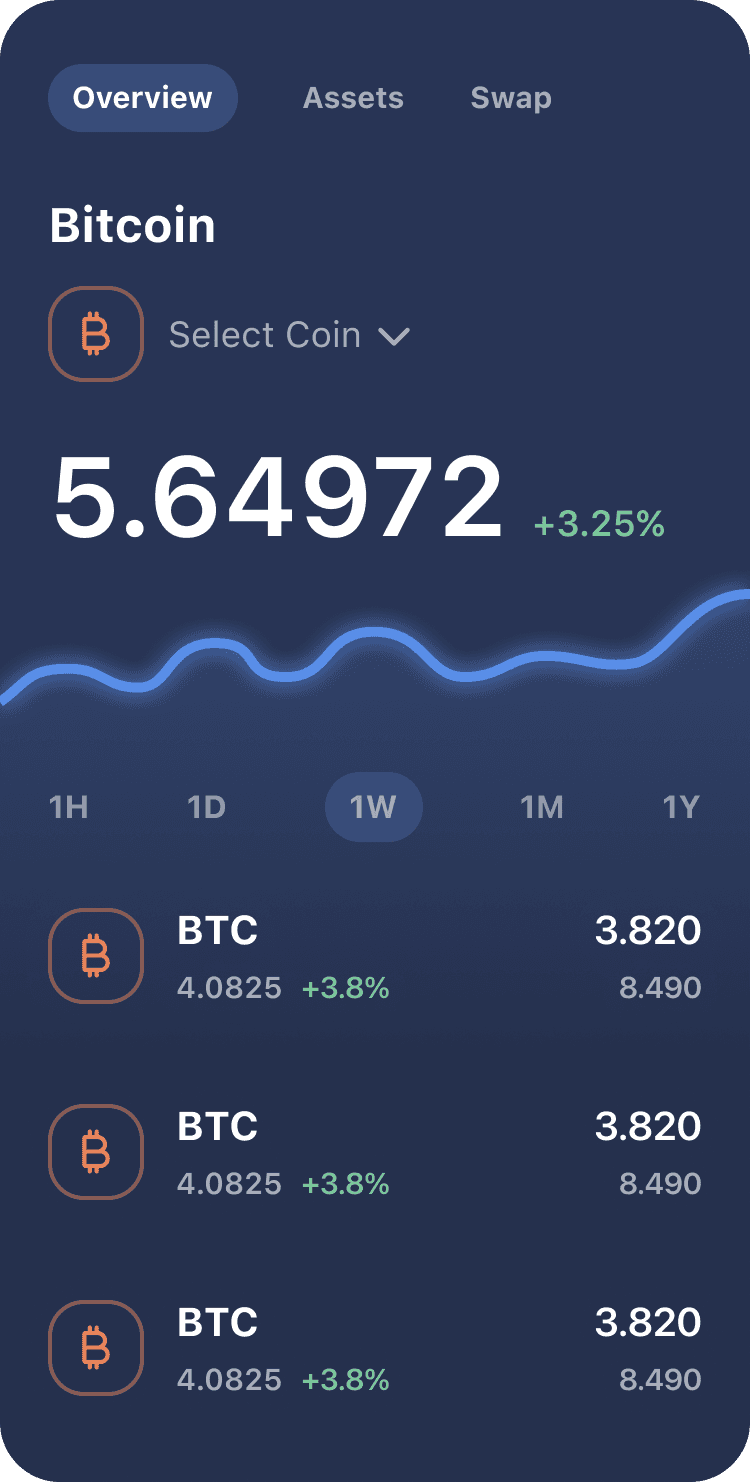Switch to the Assets tab
This screenshot has width=750, height=1482.
353,98
